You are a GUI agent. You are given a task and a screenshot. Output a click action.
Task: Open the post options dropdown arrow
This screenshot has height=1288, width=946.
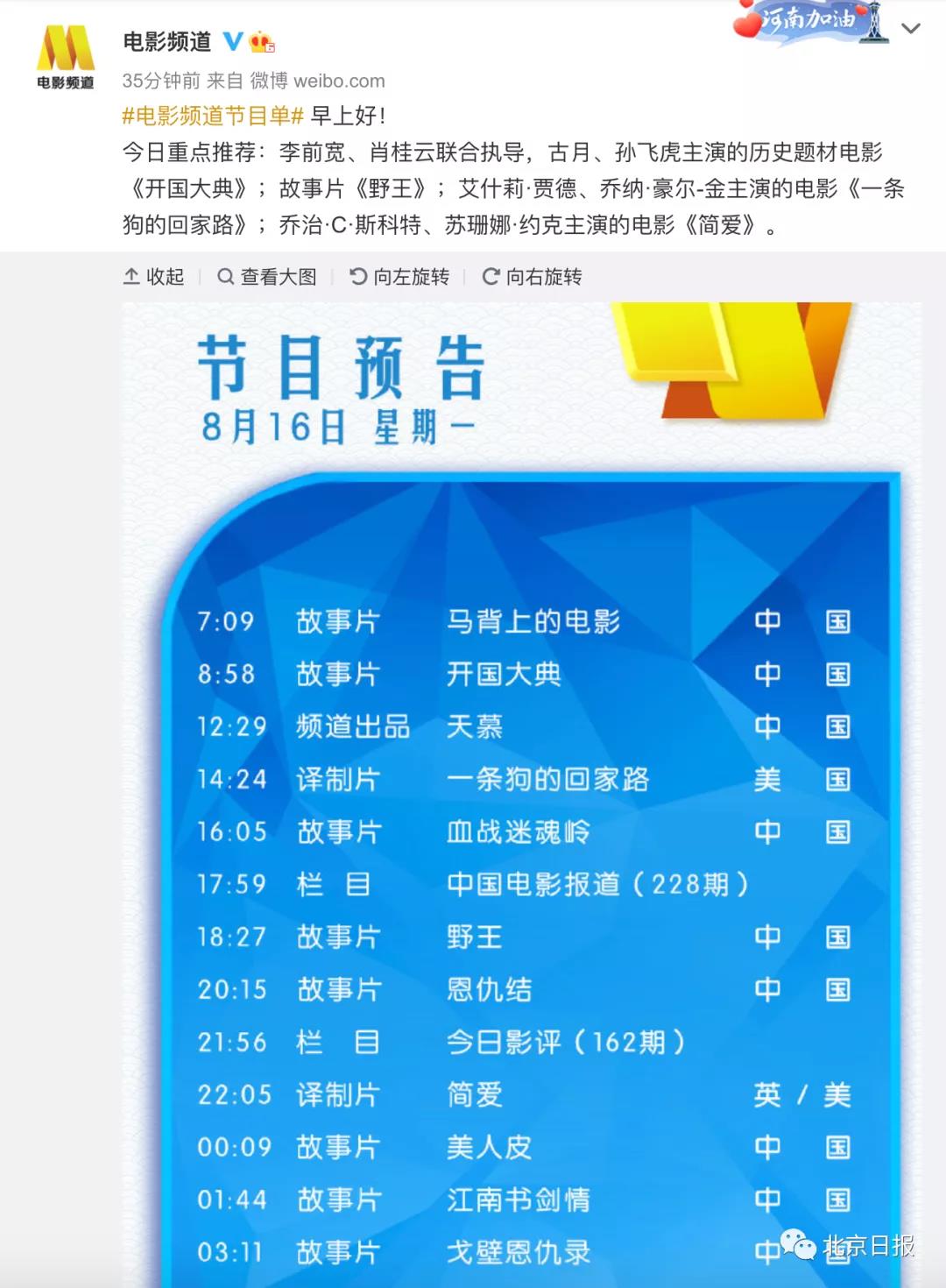click(x=910, y=29)
